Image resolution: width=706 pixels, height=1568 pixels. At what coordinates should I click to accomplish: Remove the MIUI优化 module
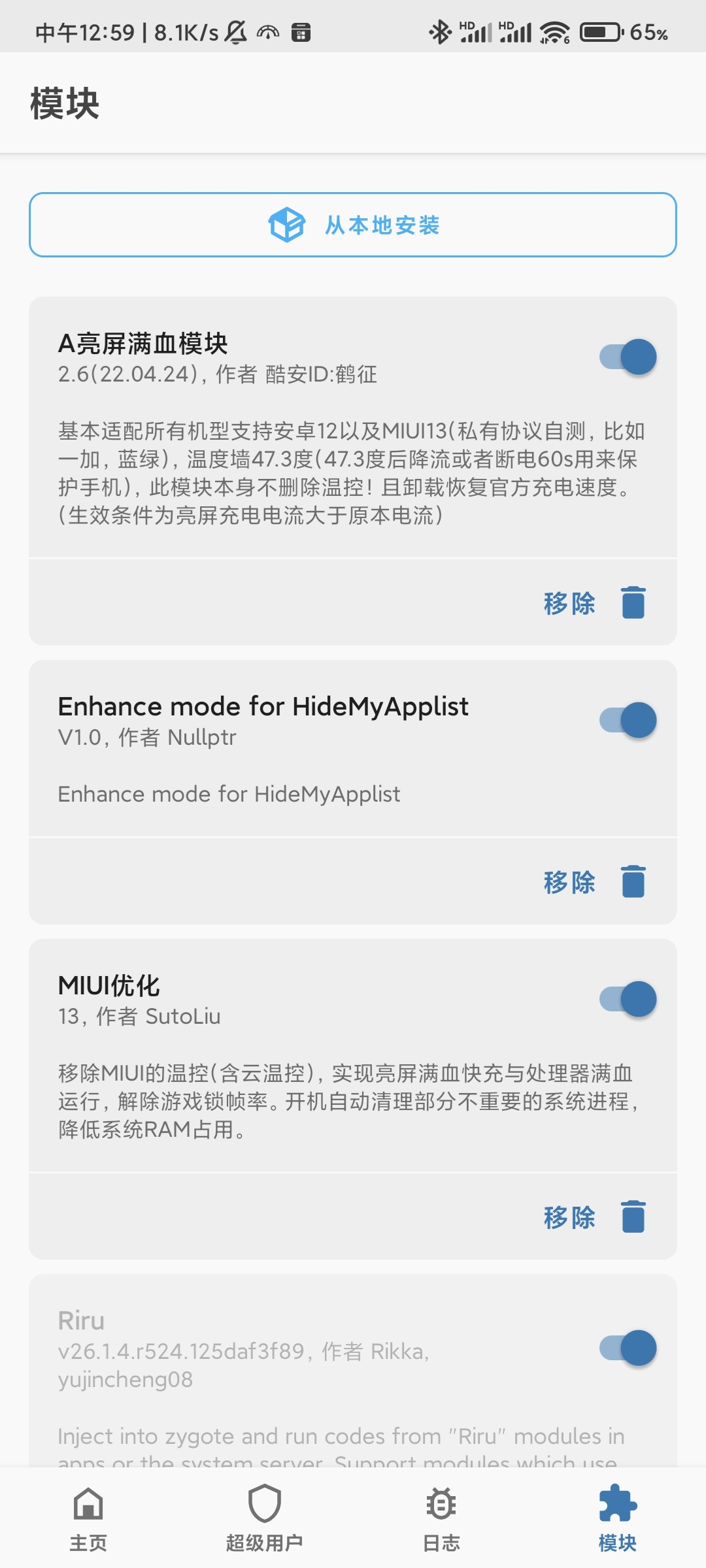(x=594, y=1217)
